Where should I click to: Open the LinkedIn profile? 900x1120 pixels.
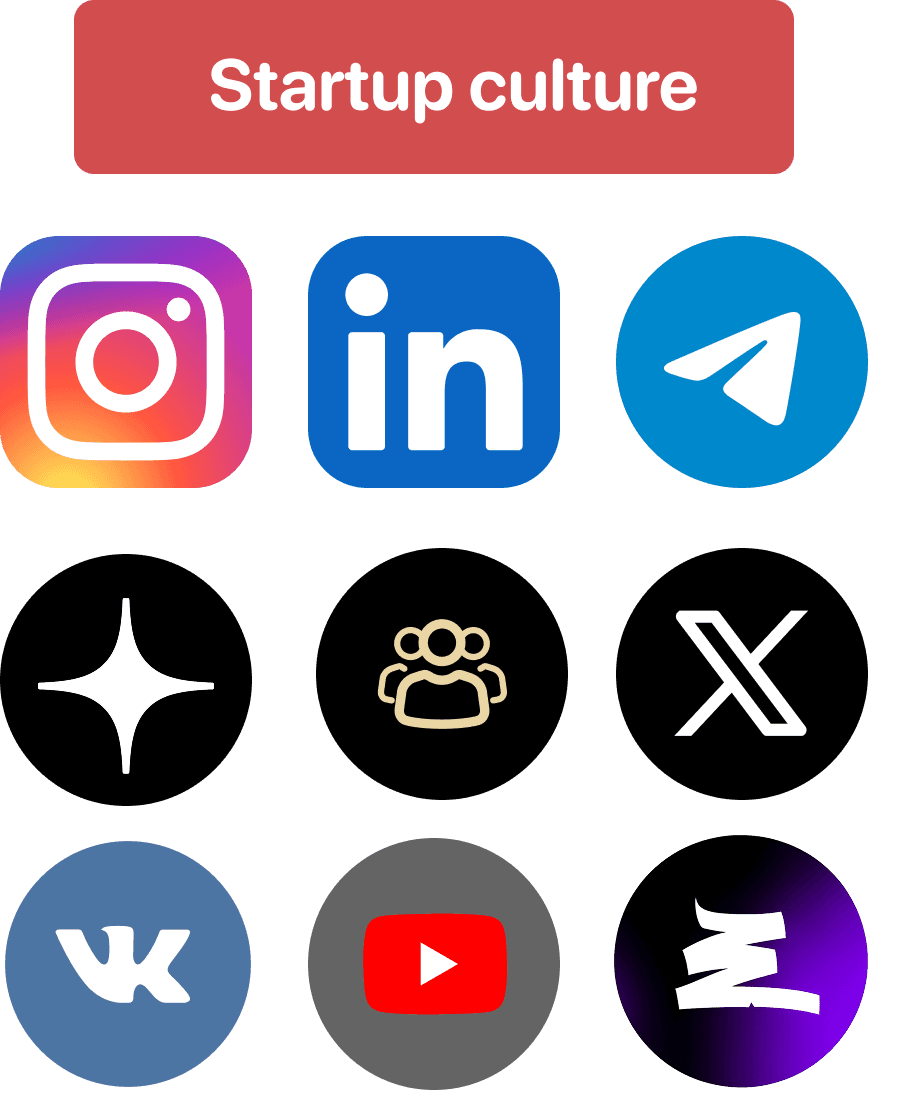pyautogui.click(x=434, y=362)
